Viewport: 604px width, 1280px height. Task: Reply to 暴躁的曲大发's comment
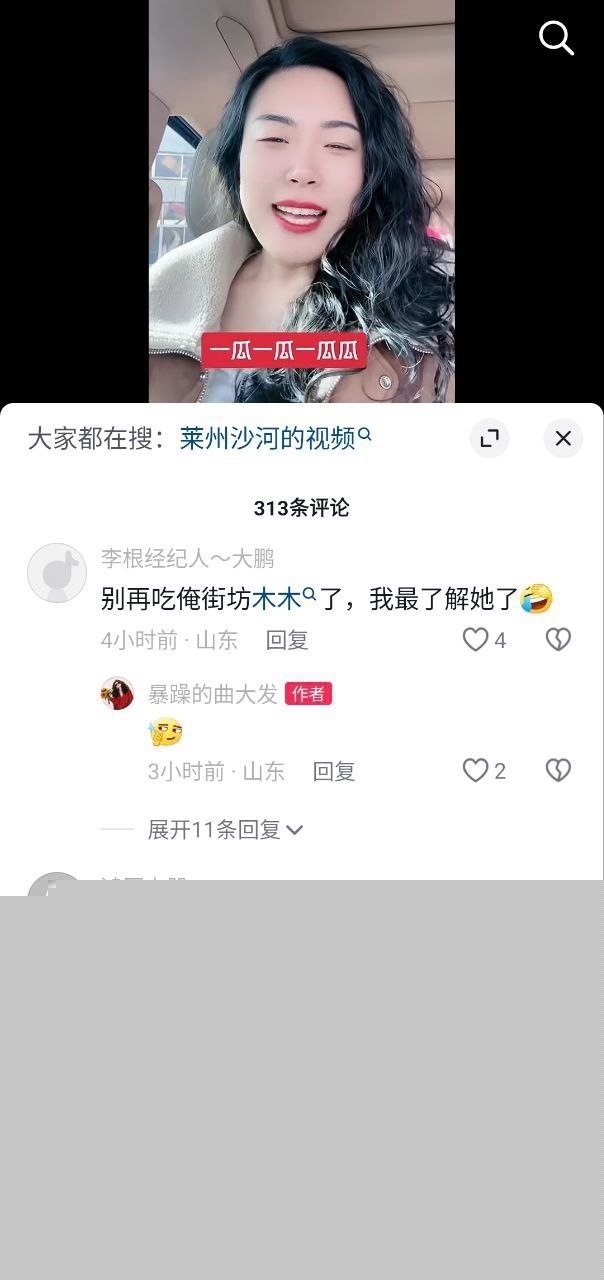point(334,771)
